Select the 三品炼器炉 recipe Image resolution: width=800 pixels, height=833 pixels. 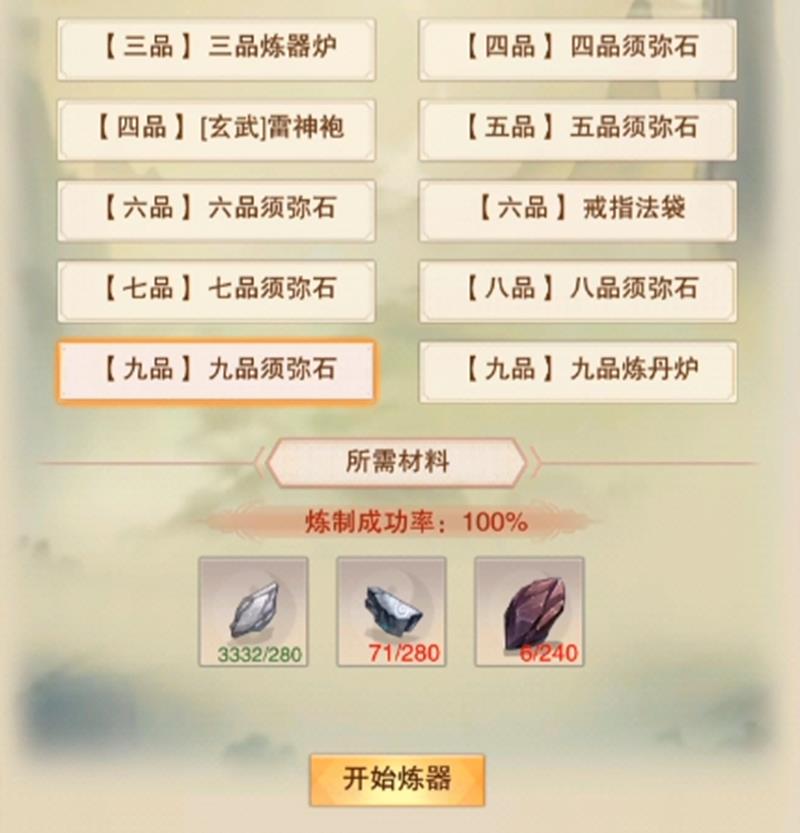[216, 48]
